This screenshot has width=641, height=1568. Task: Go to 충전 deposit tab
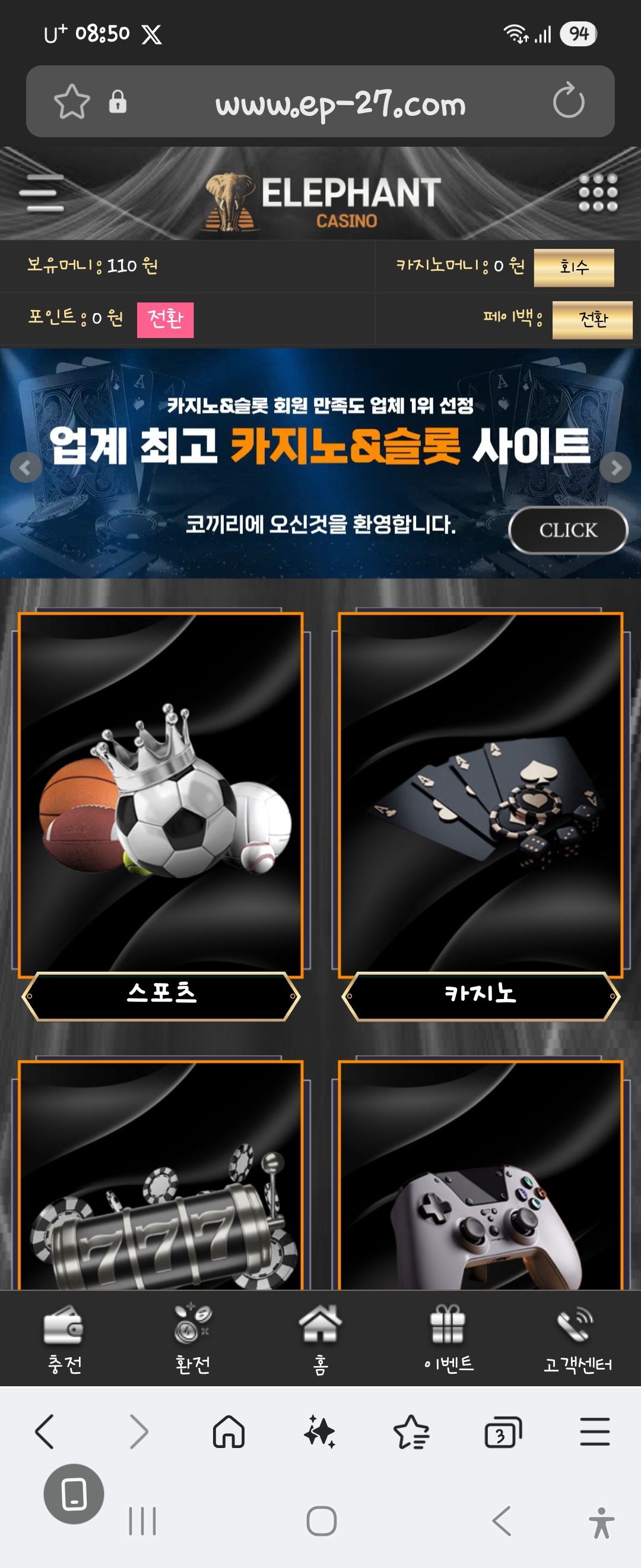pos(64,1339)
